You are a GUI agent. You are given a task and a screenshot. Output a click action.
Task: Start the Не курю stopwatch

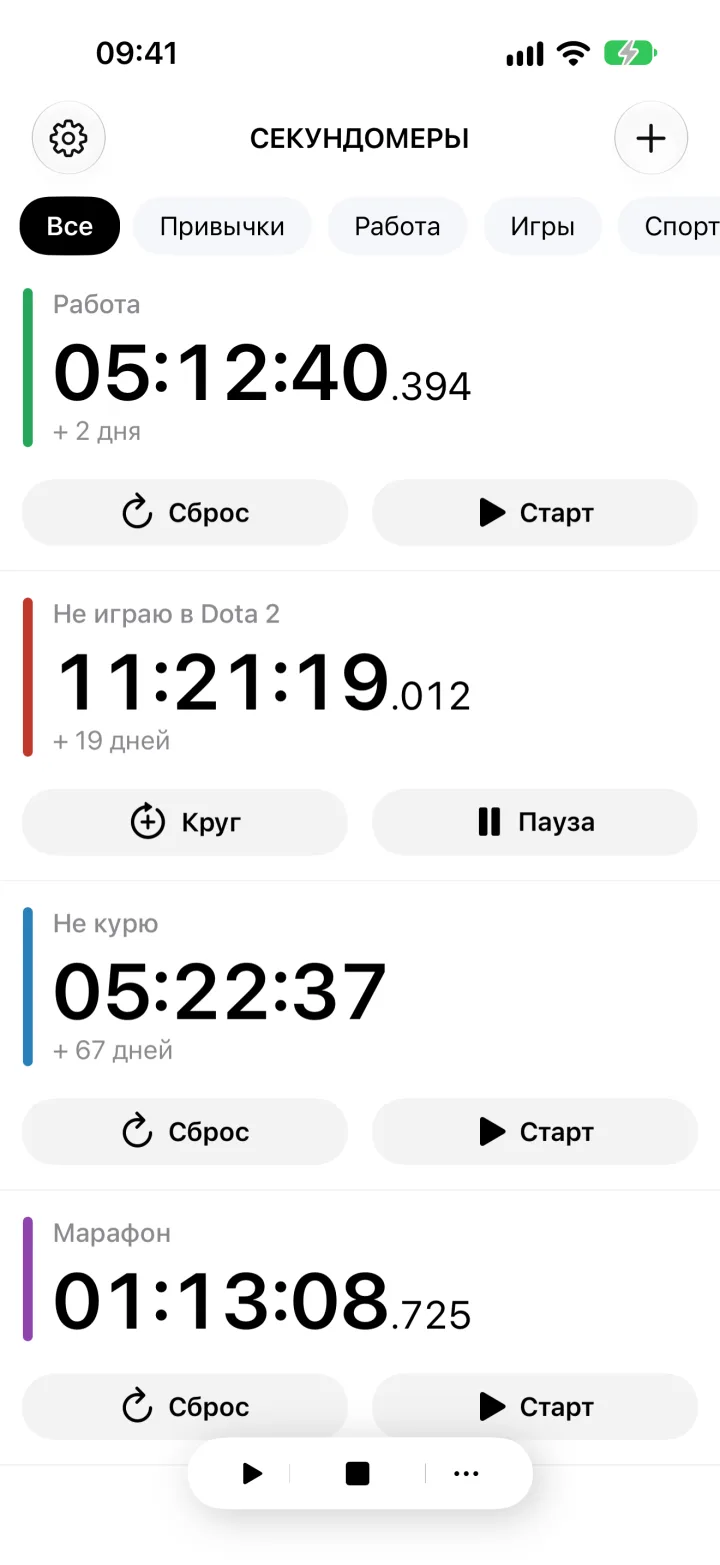[535, 1132]
